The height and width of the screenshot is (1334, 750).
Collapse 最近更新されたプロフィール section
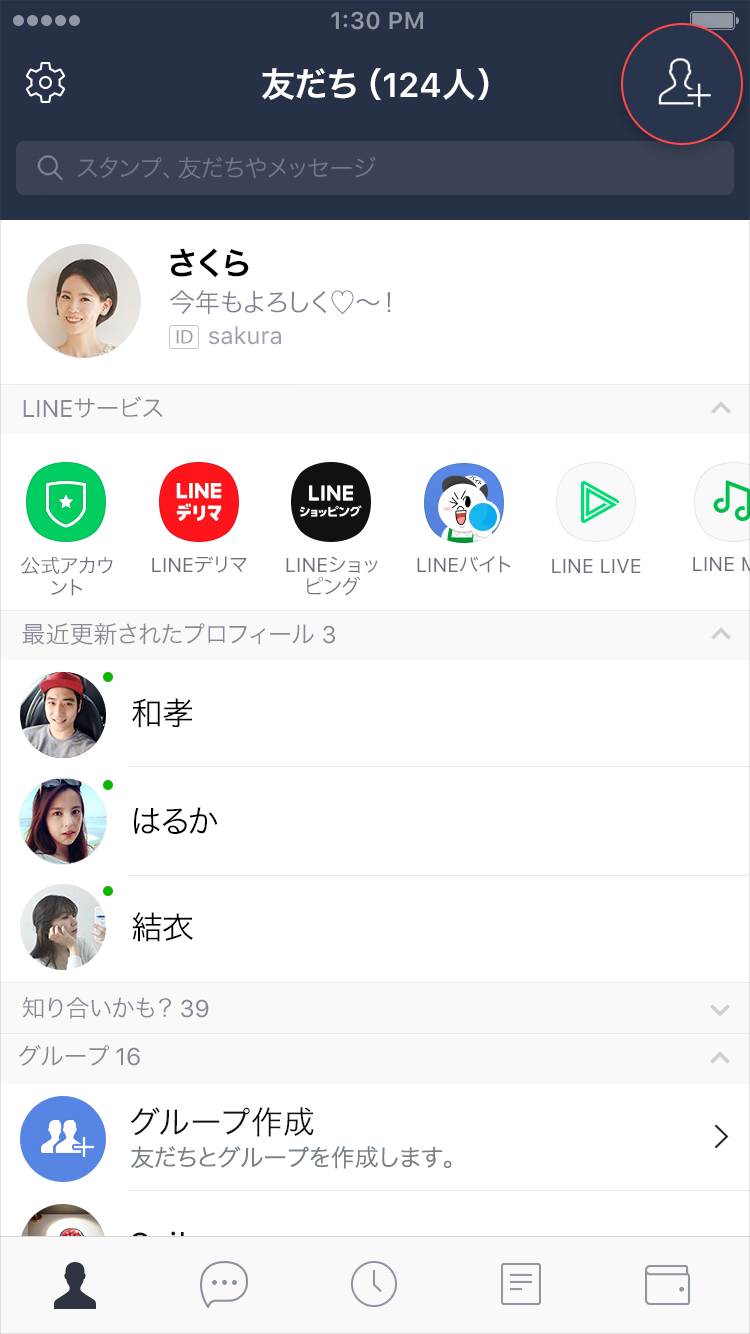(720, 634)
